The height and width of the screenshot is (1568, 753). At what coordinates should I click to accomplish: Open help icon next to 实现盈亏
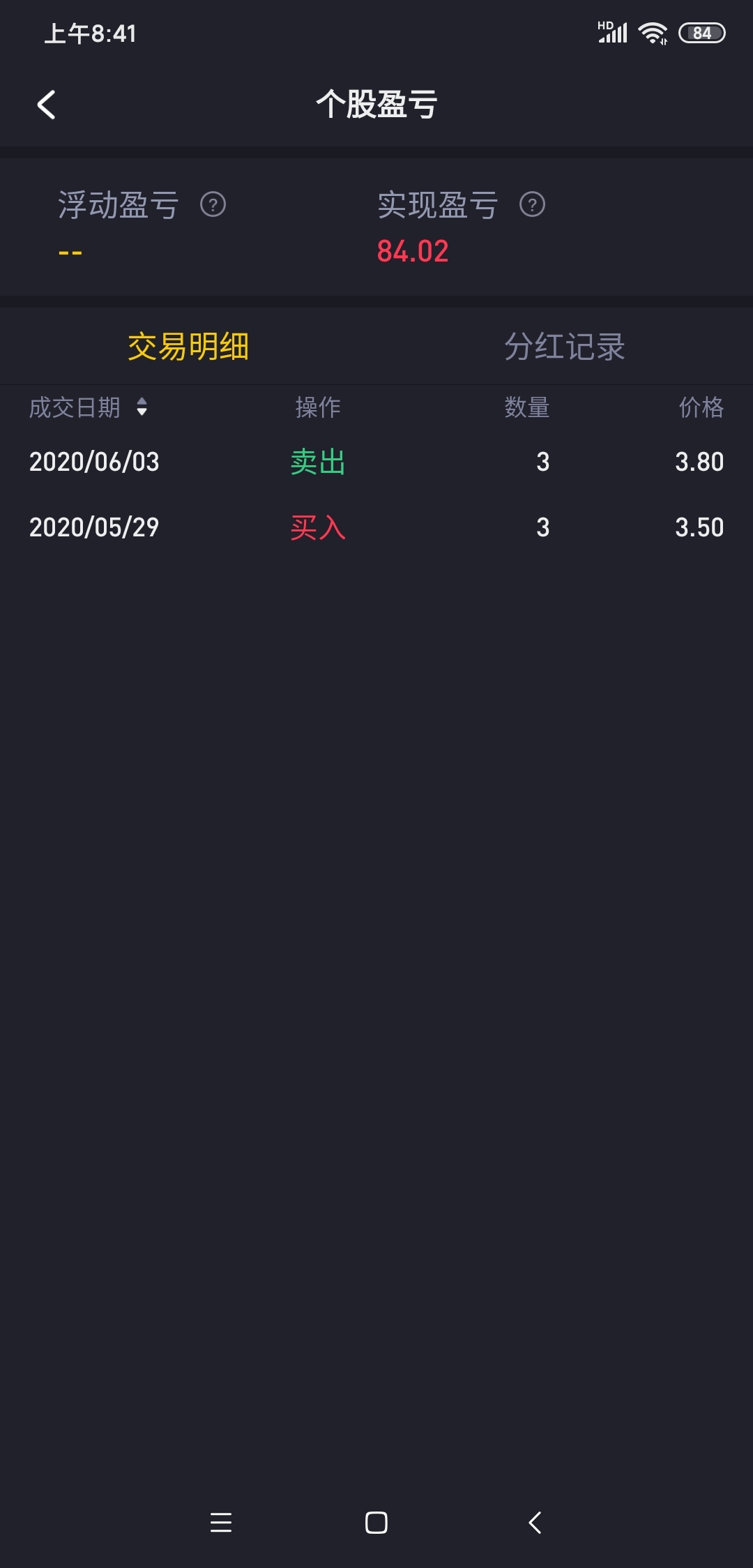[x=532, y=204]
